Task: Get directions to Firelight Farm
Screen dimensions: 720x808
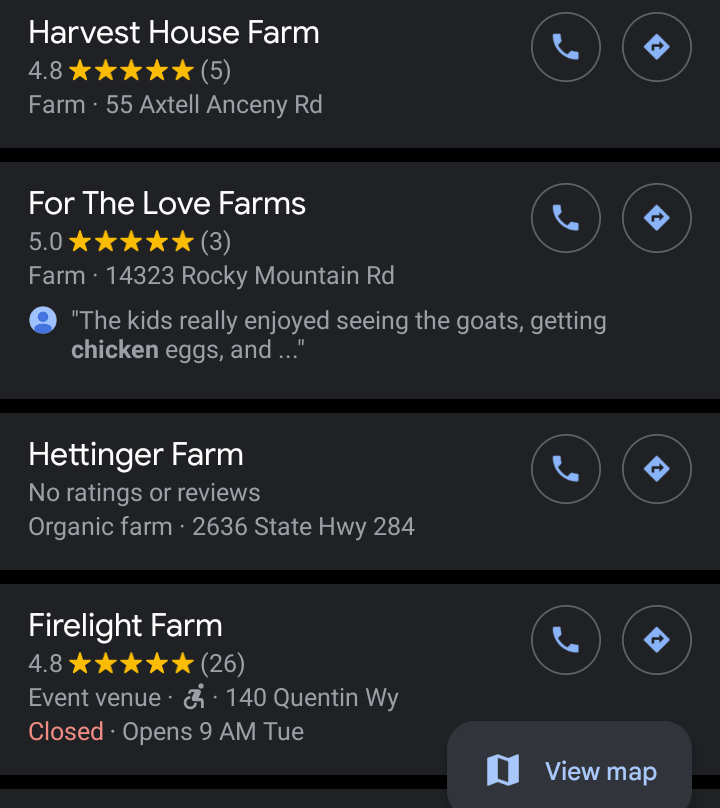Action: (x=657, y=639)
